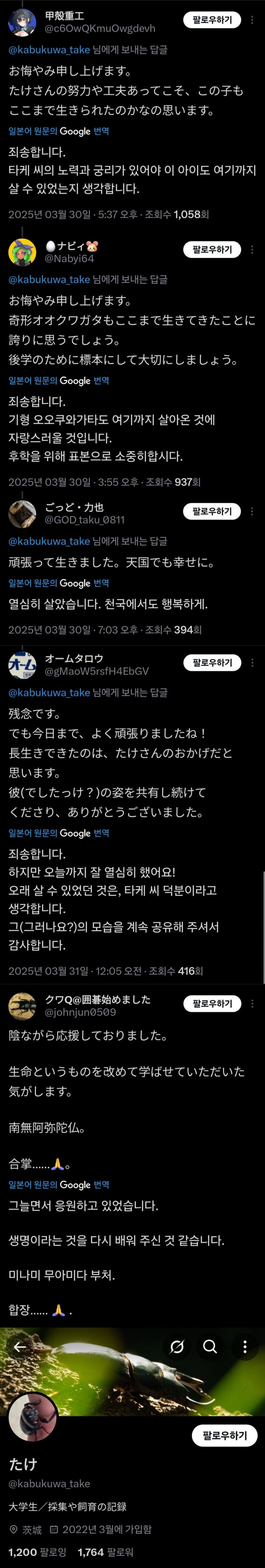Follow ナビィ (@Nabyi64)

pos(211,250)
